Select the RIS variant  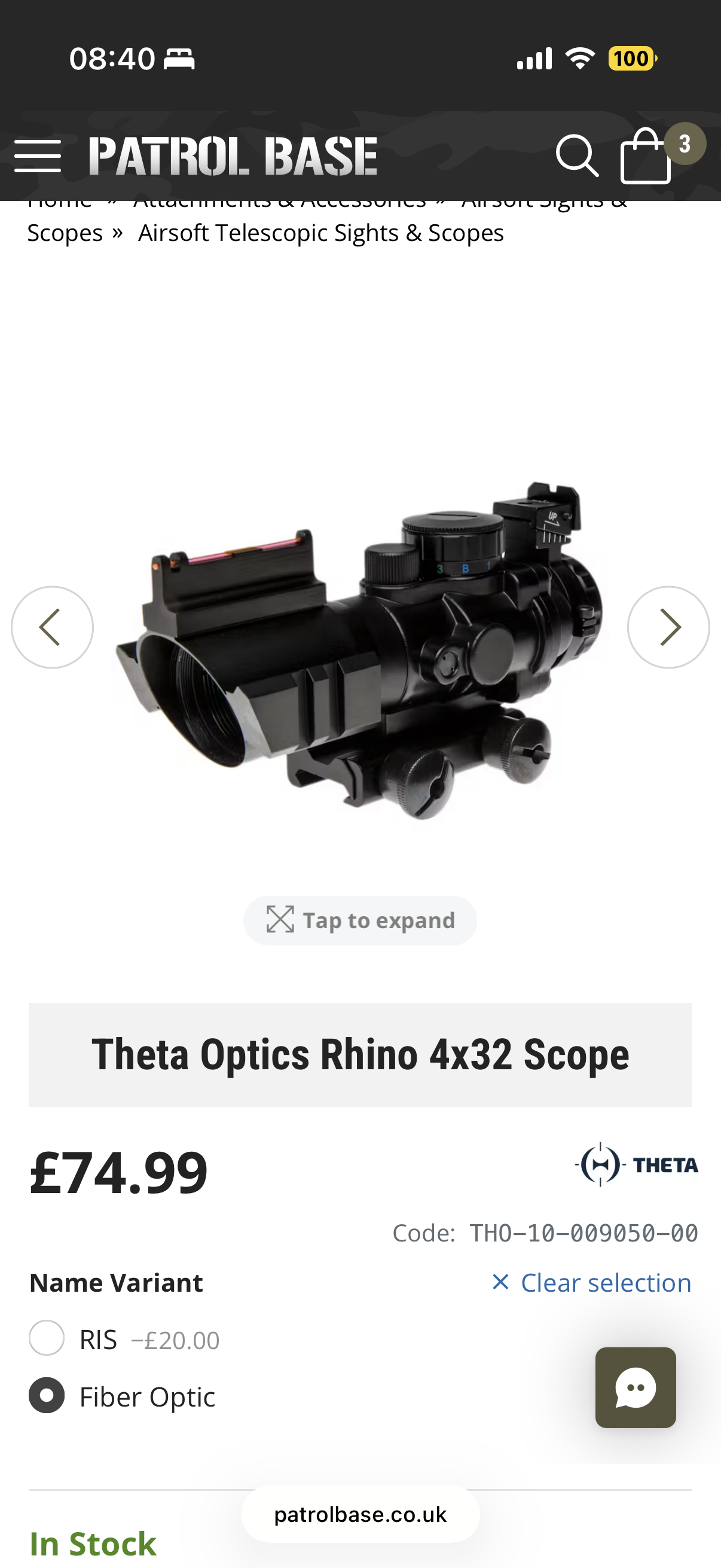(x=47, y=1338)
